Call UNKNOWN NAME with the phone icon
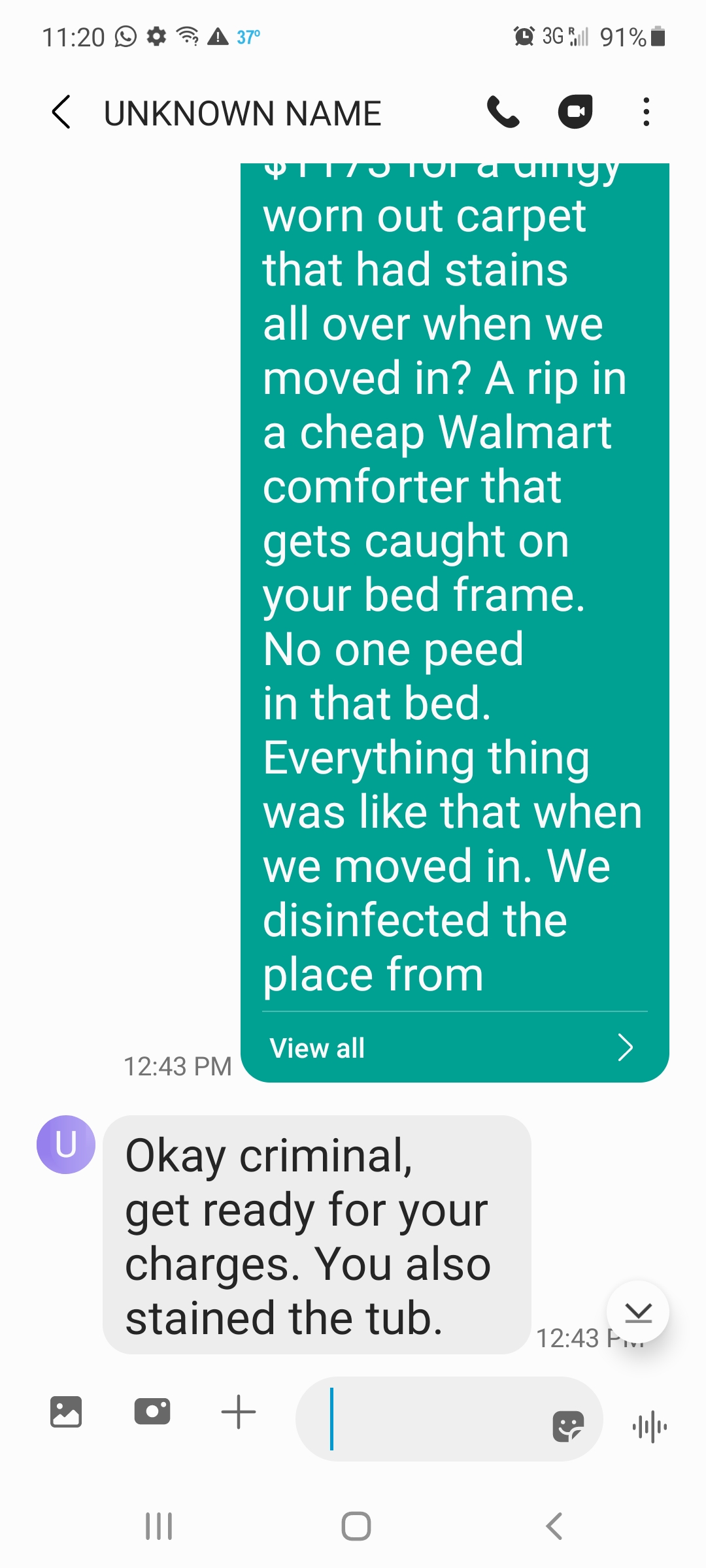 point(503,112)
